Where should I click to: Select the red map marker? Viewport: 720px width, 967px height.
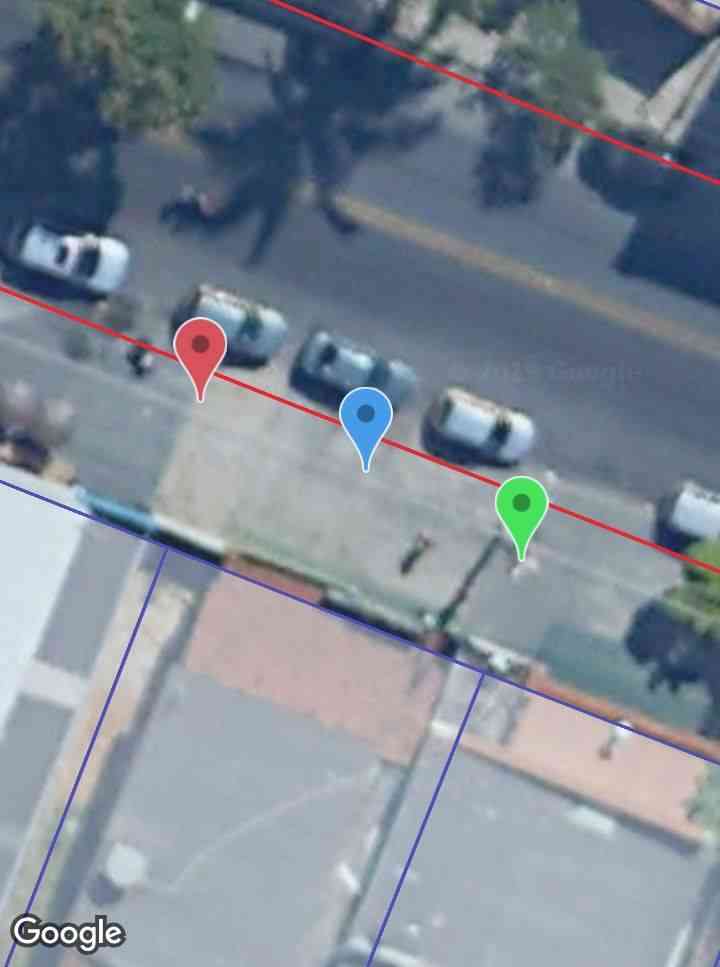(200, 349)
